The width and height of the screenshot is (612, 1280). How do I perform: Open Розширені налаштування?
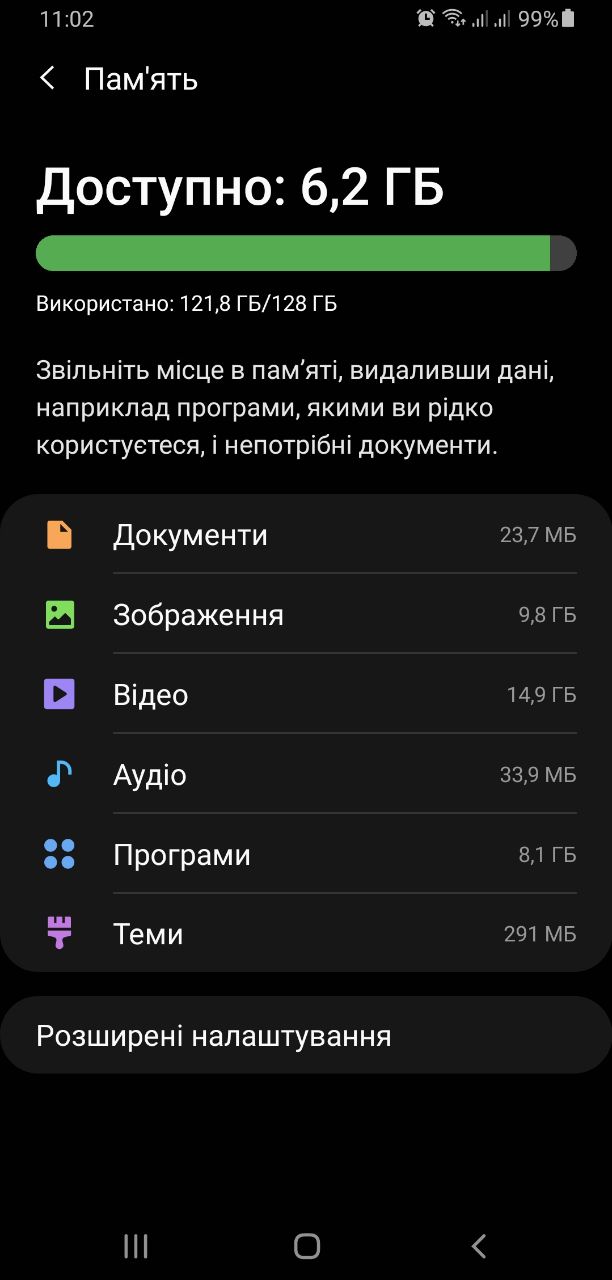[x=306, y=1035]
